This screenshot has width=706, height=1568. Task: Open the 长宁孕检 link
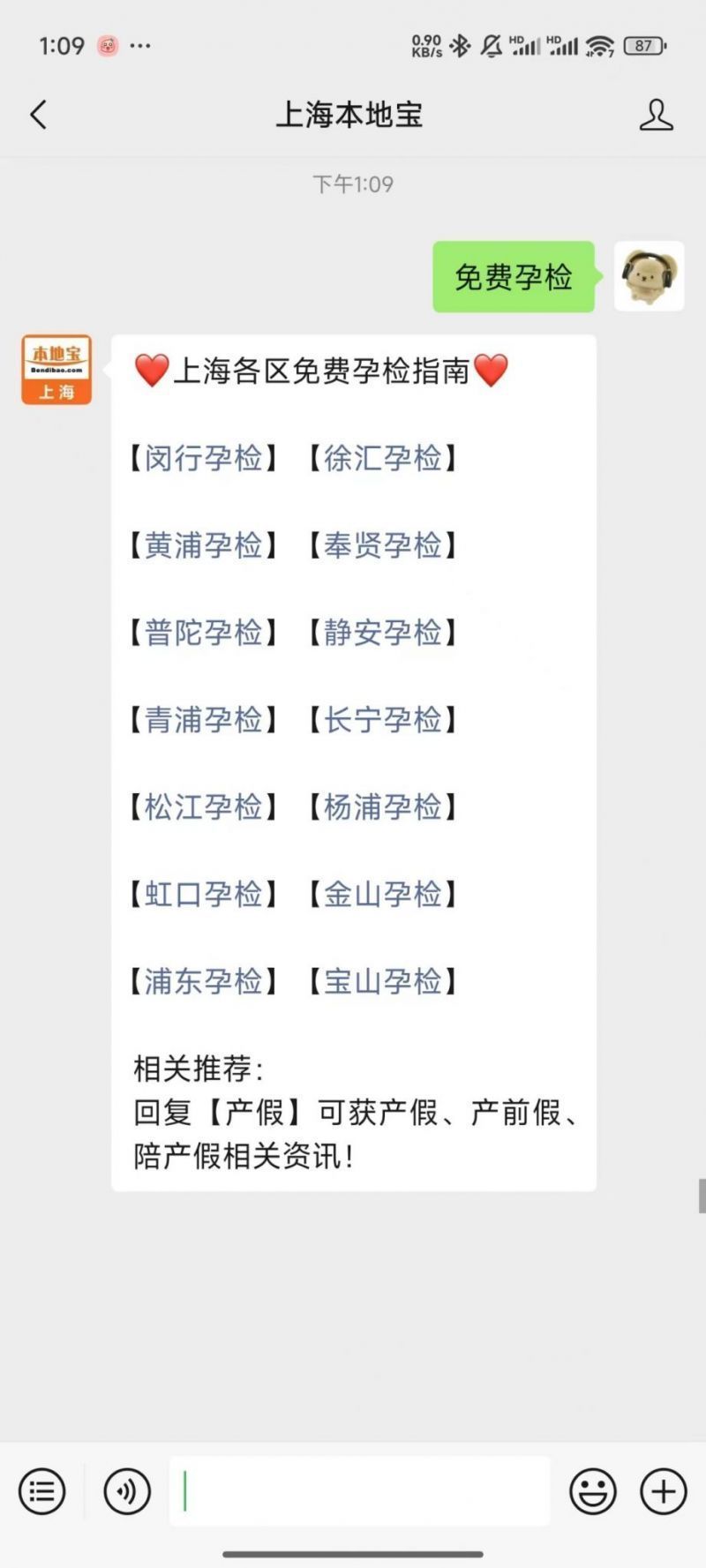click(383, 720)
